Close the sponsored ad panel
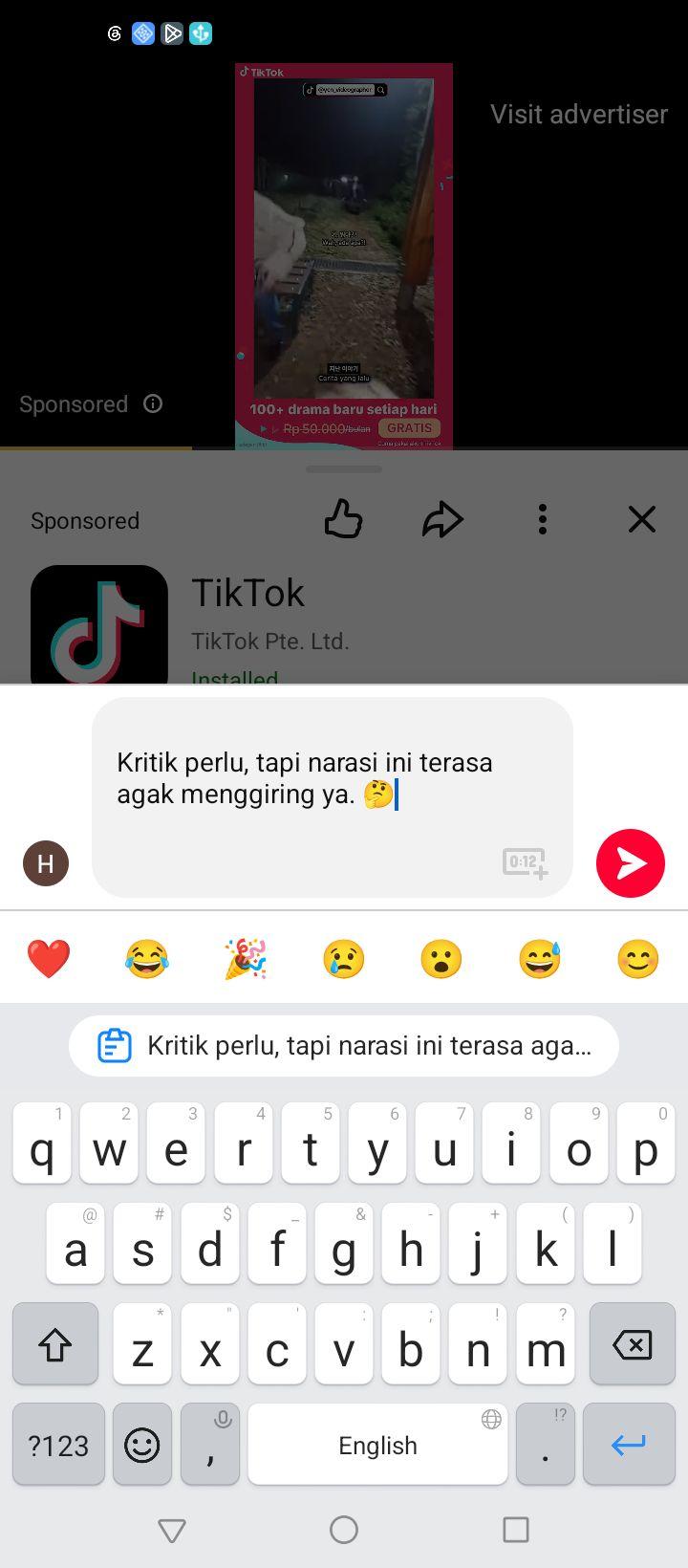The image size is (688, 1568). click(641, 519)
